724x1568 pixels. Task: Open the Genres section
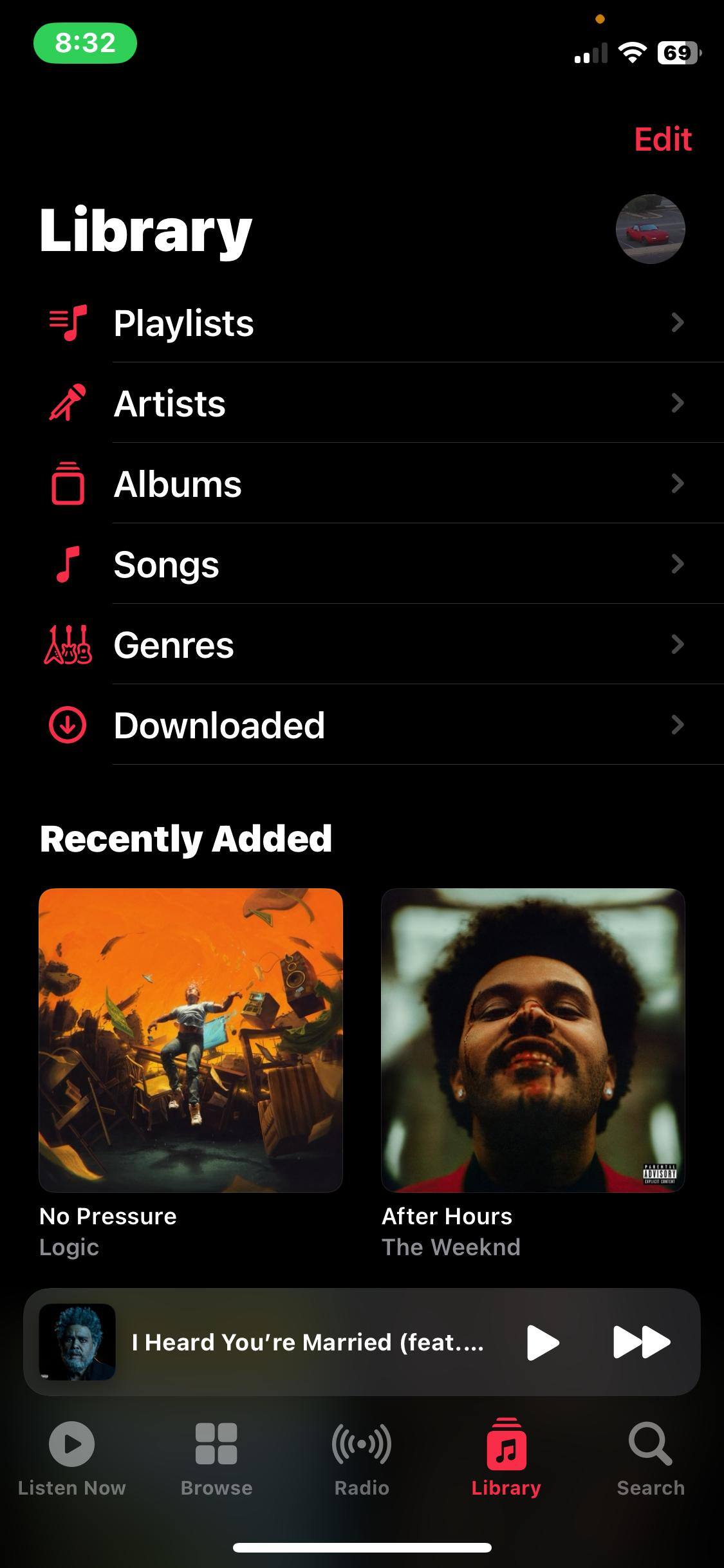pos(174,645)
